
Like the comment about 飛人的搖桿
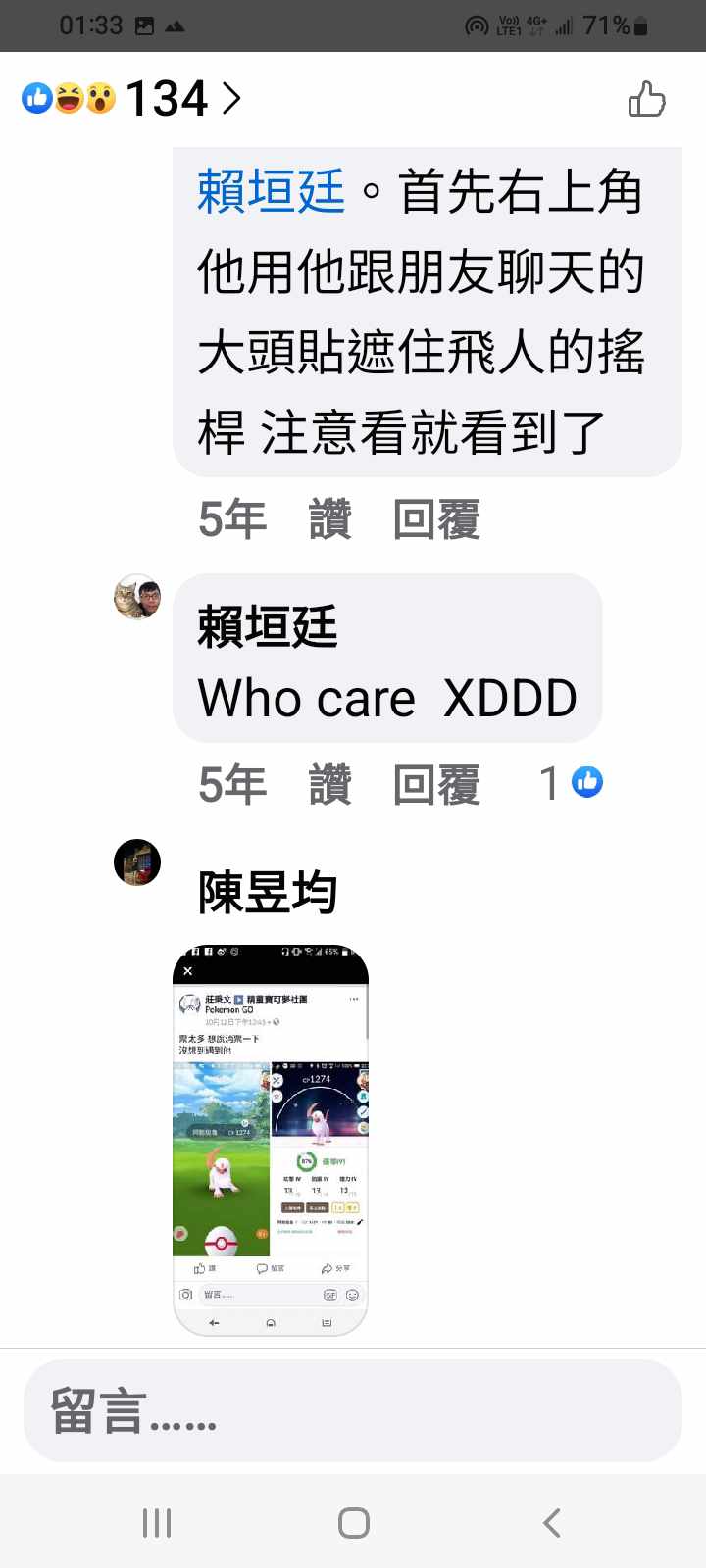point(329,519)
